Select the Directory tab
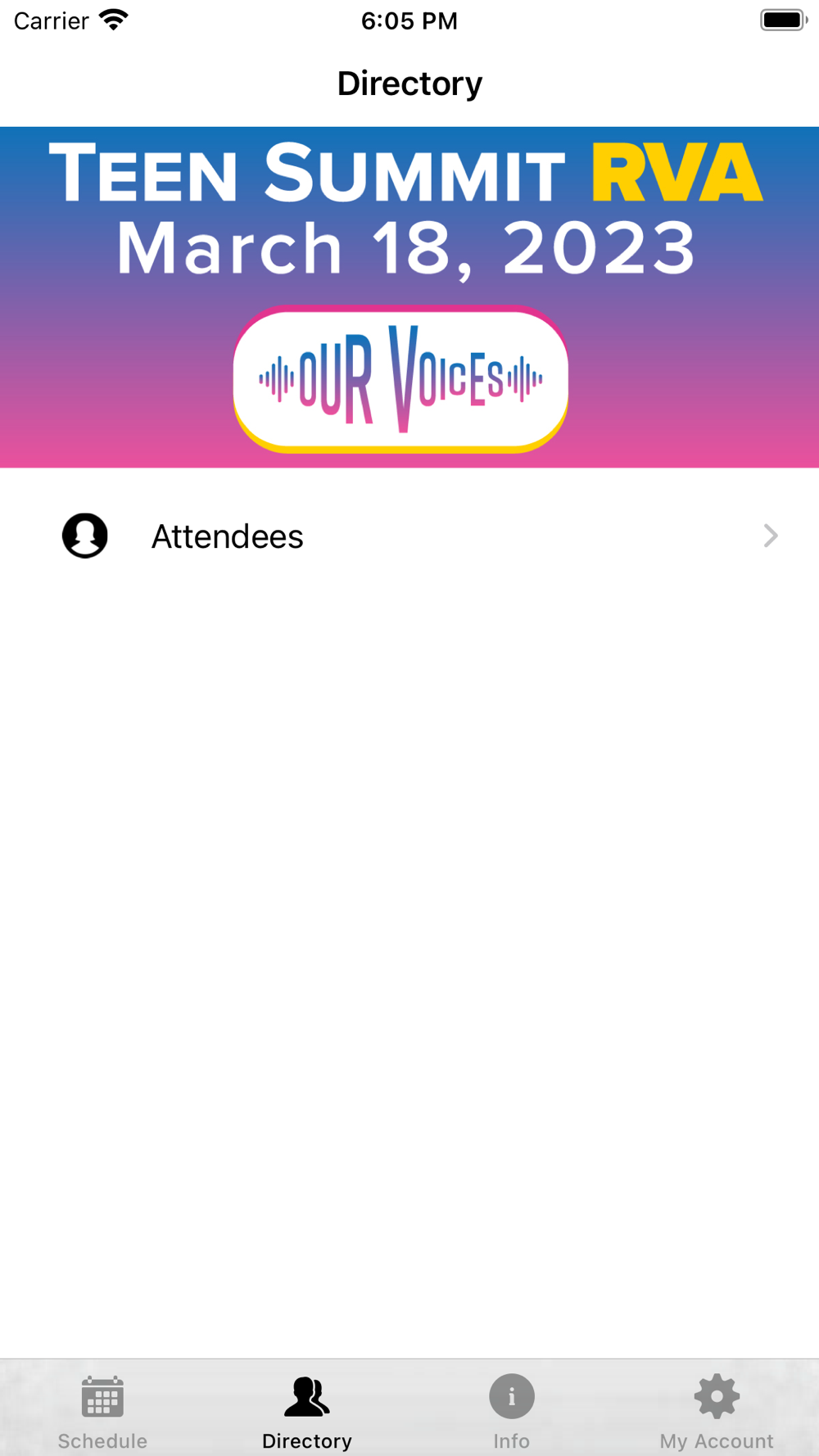 coord(307,1410)
